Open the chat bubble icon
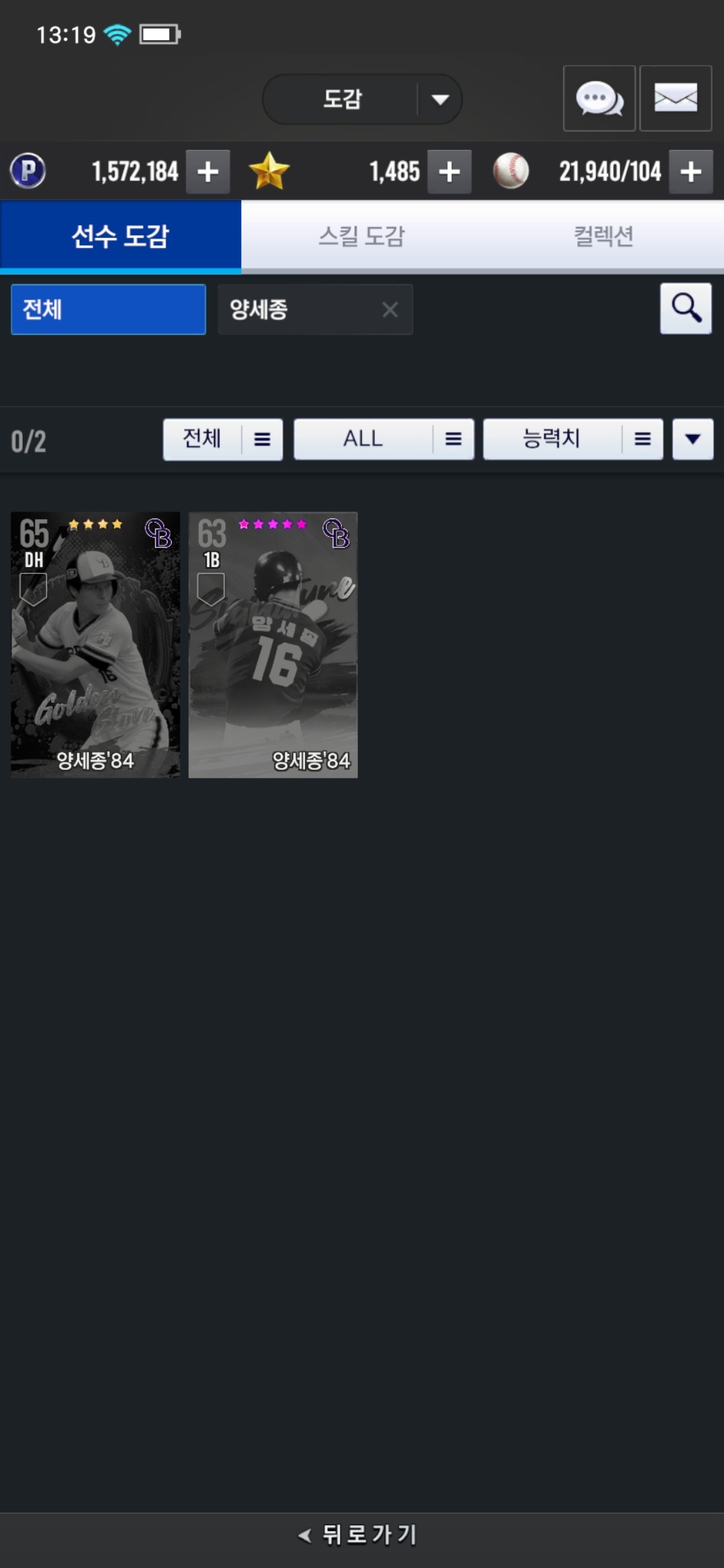The height and width of the screenshot is (1568, 724). [599, 99]
